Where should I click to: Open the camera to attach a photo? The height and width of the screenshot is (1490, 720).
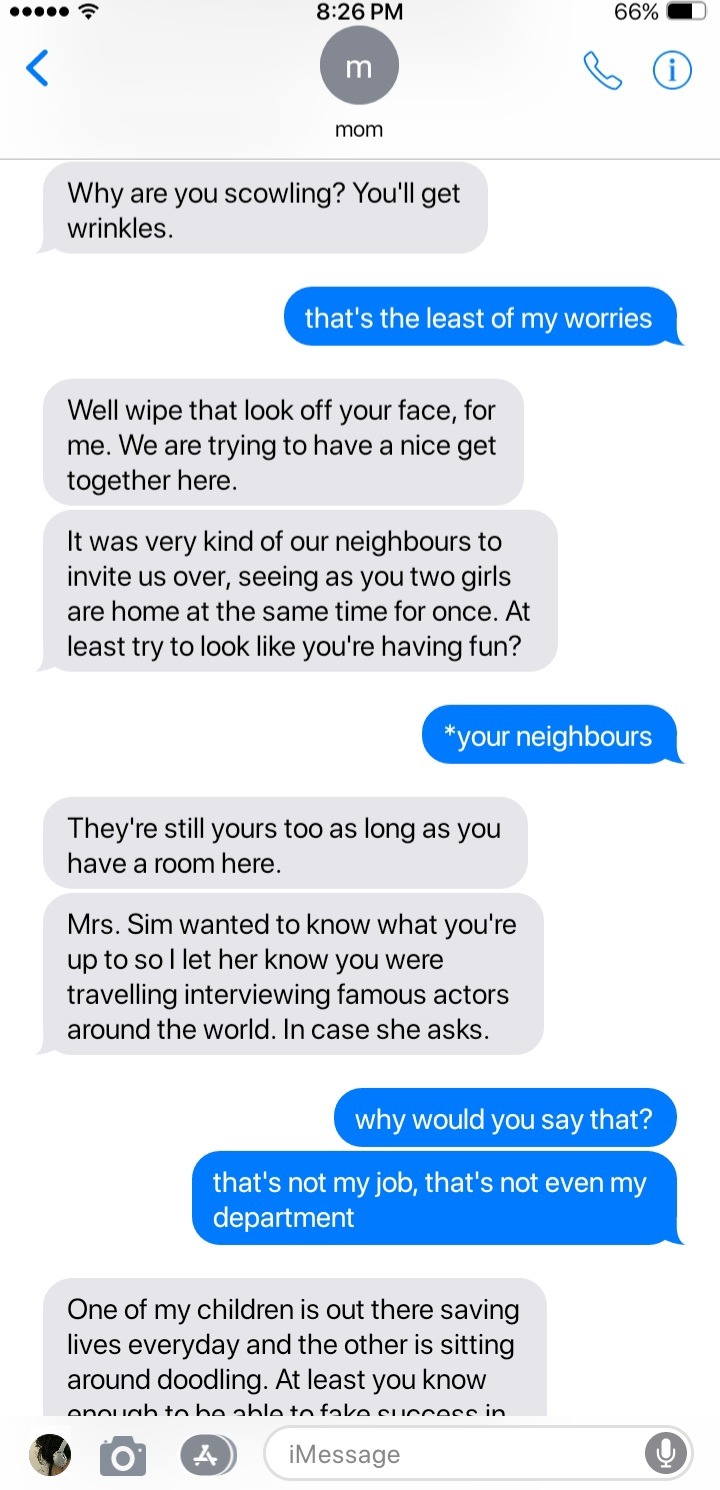[123, 1455]
